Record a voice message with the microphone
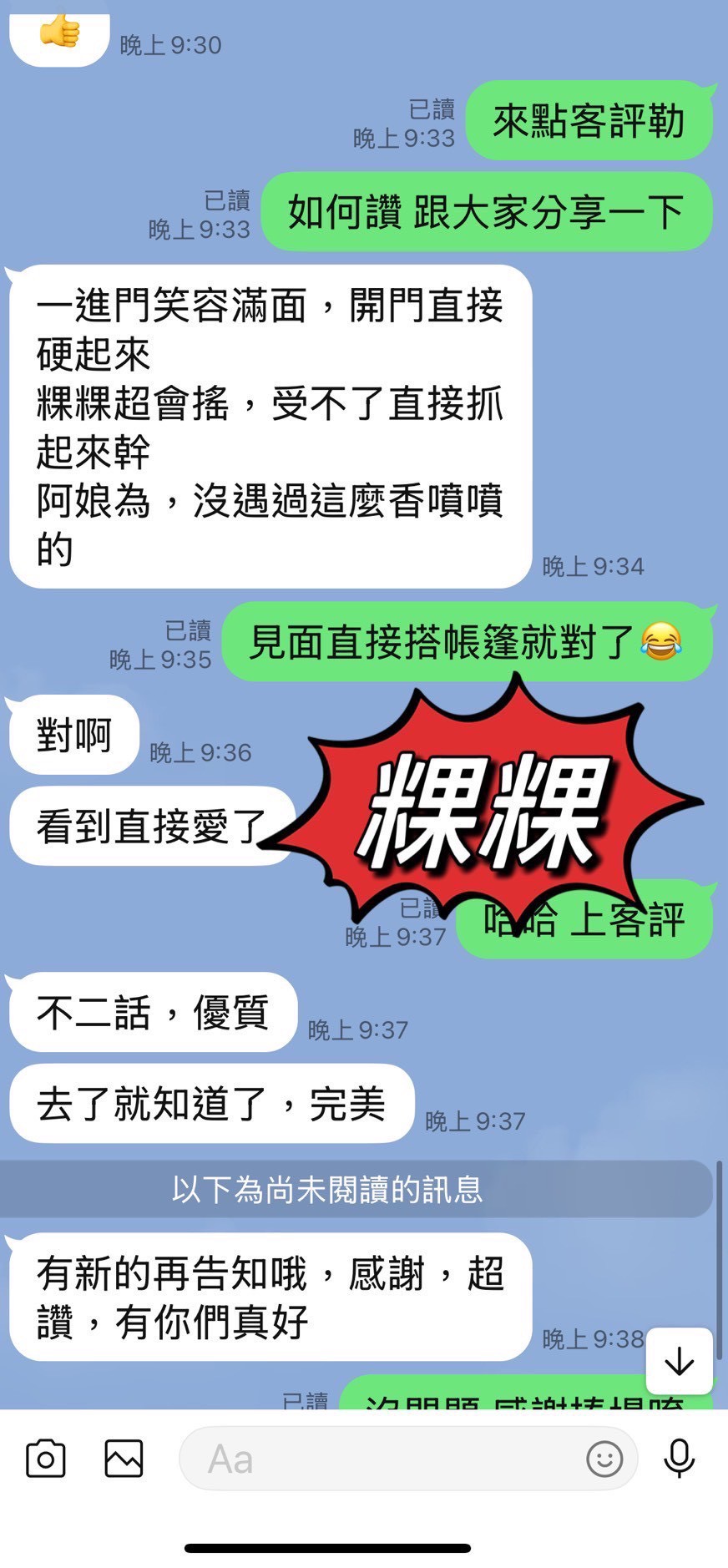 pos(679,1459)
